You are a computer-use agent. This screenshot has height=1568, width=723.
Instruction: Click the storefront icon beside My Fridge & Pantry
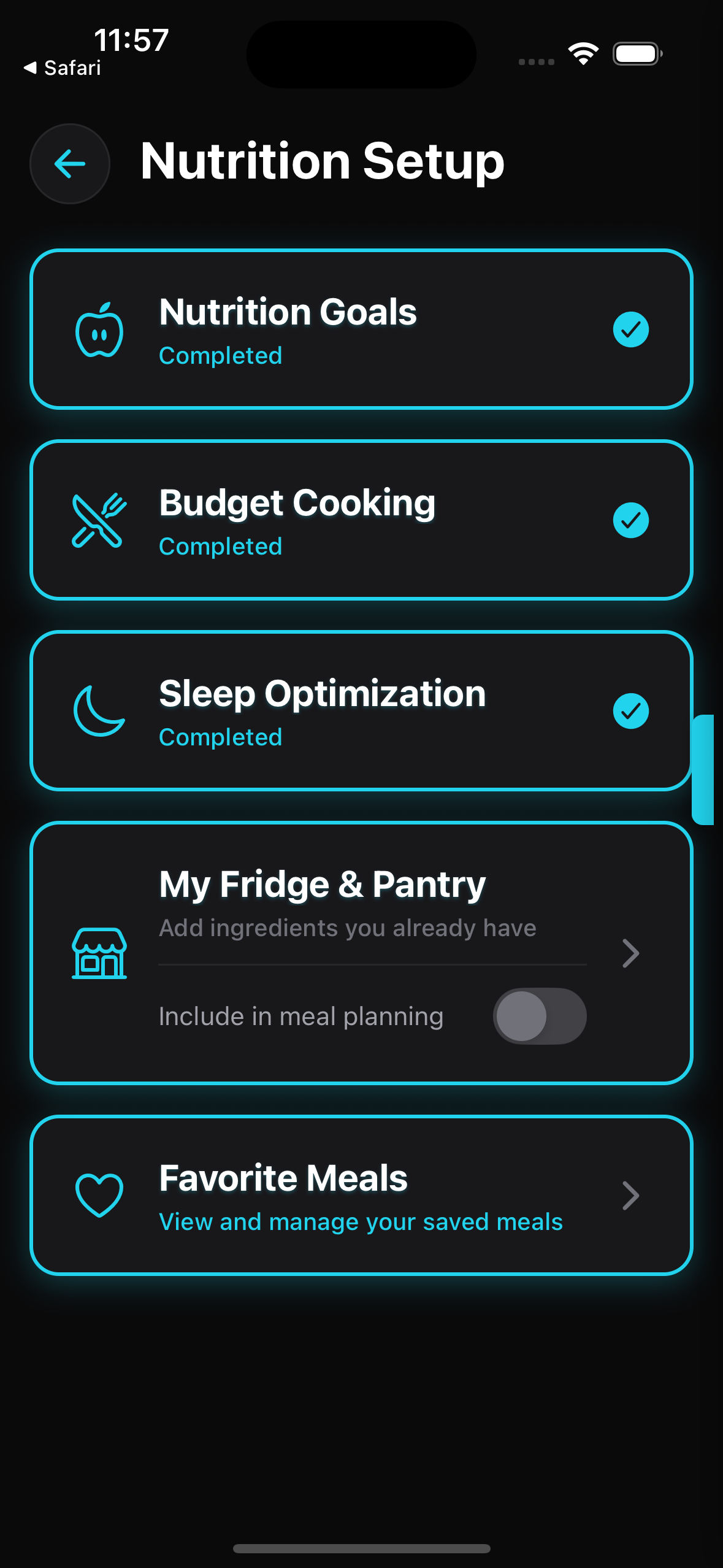click(100, 956)
